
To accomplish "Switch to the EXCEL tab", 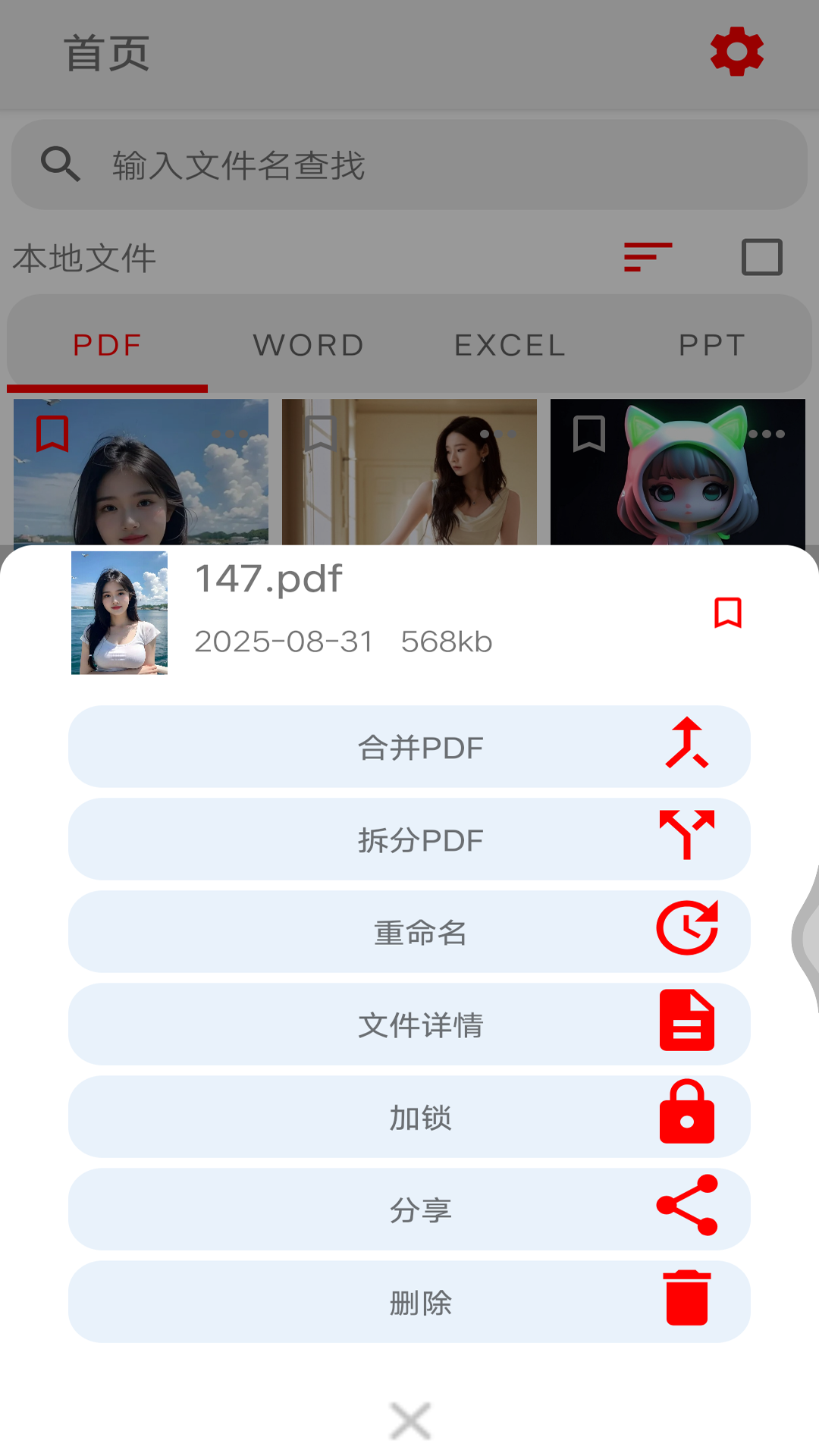I will pyautogui.click(x=510, y=344).
